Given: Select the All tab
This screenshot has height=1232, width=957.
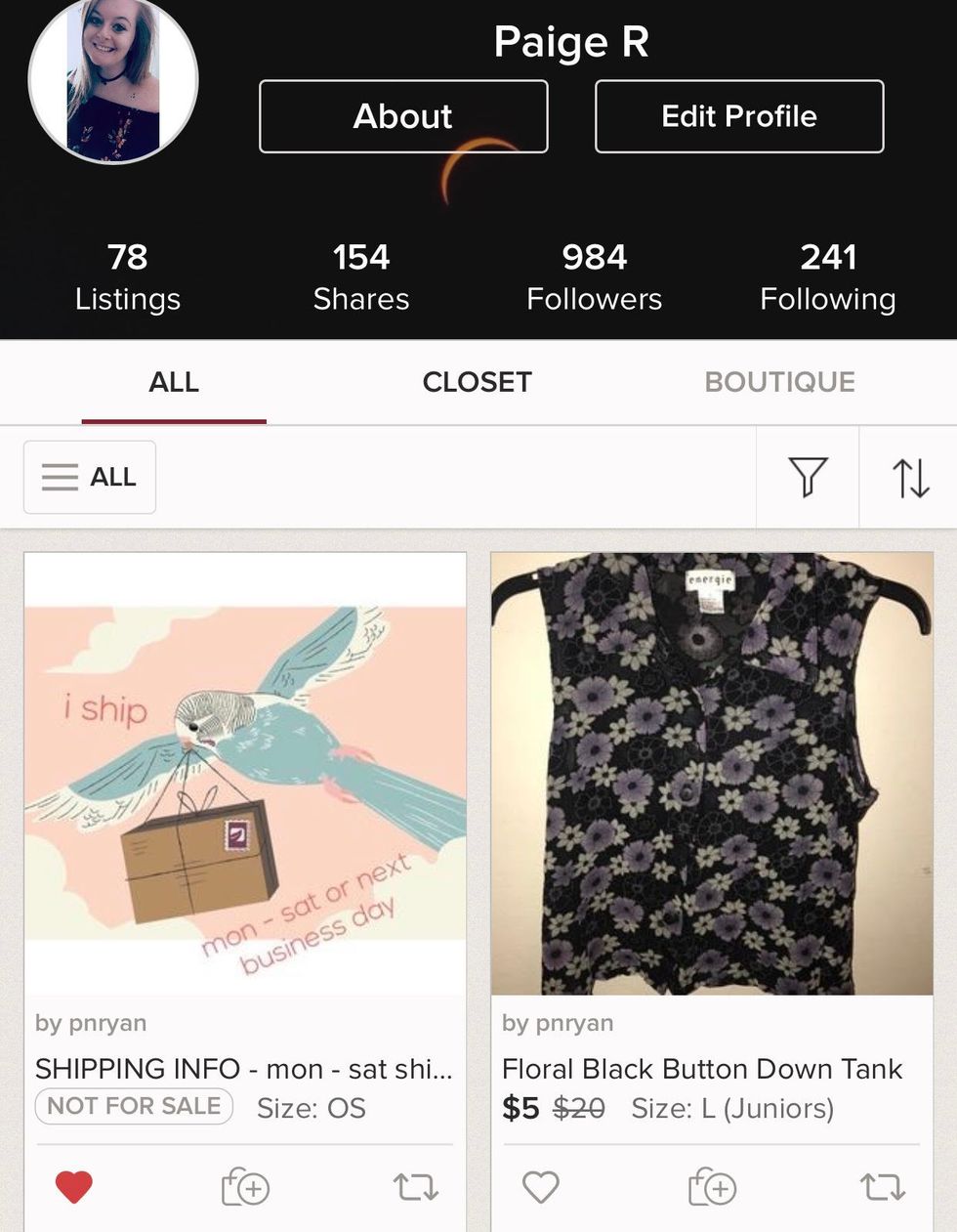Looking at the screenshot, I should click(174, 382).
